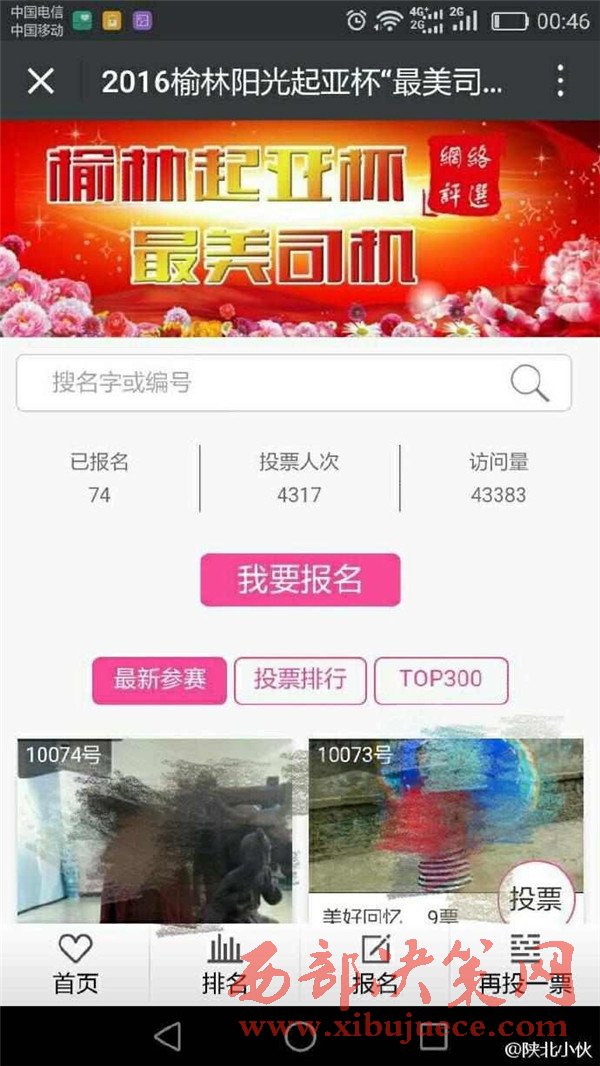Tap the system home button
Viewport: 600px width, 1066px height.
300,1037
